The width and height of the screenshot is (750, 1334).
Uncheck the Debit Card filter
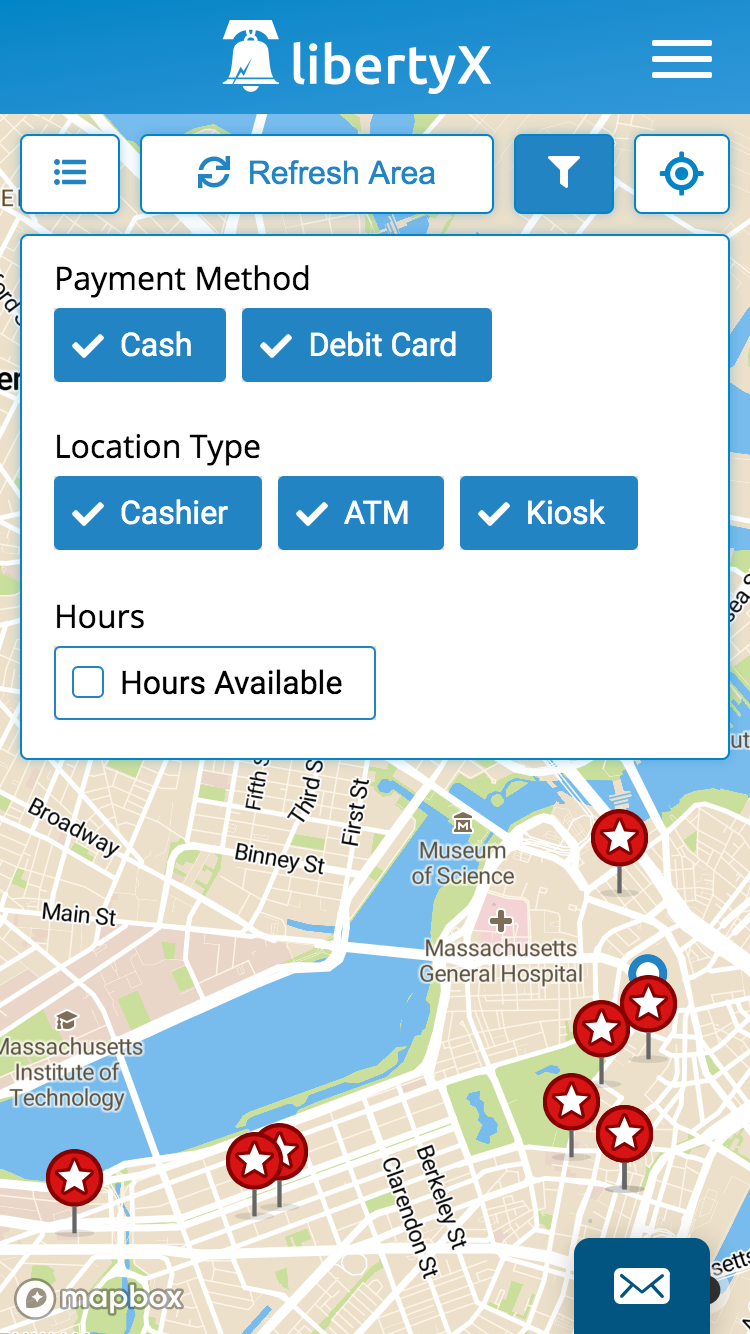coord(366,345)
